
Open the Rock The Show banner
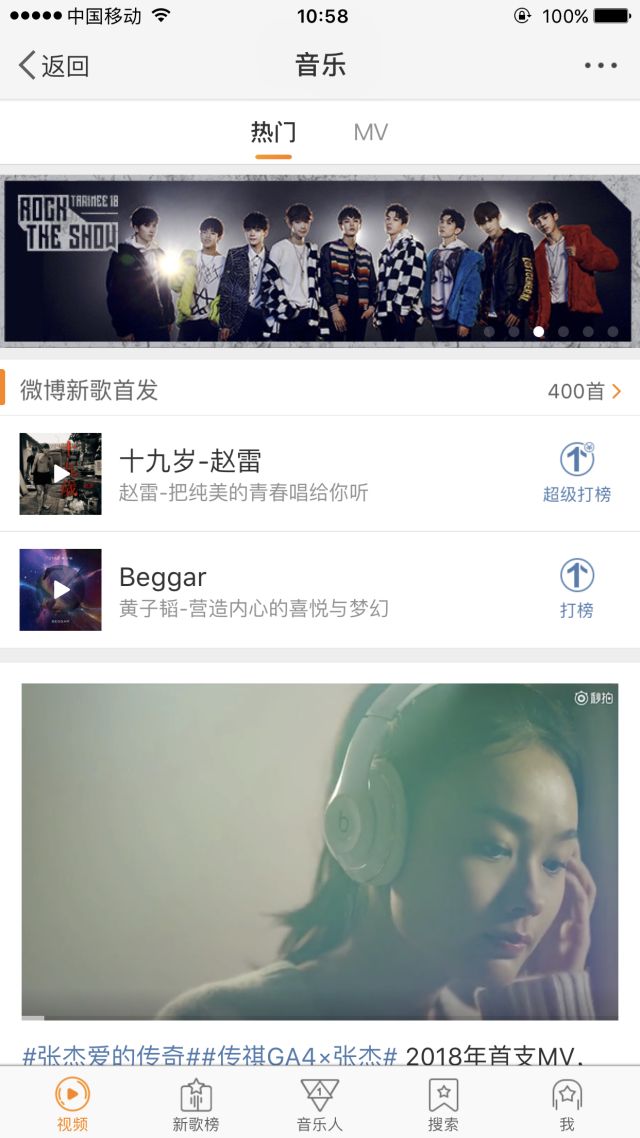(x=320, y=261)
